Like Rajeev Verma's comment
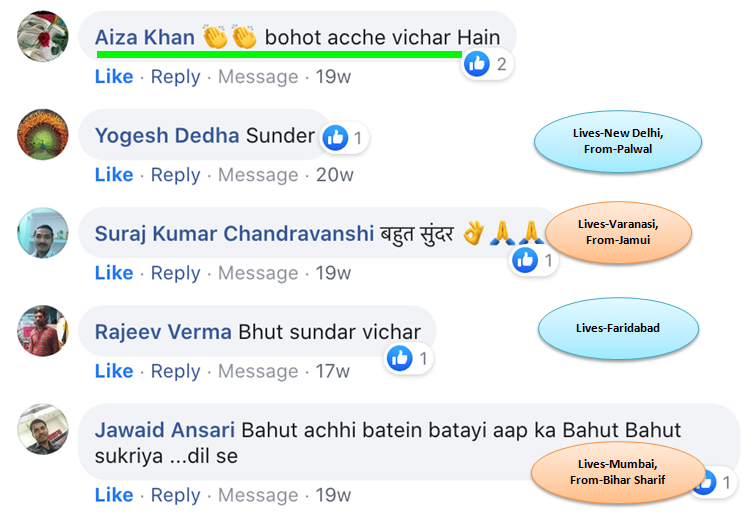The width and height of the screenshot is (756, 520). [113, 371]
